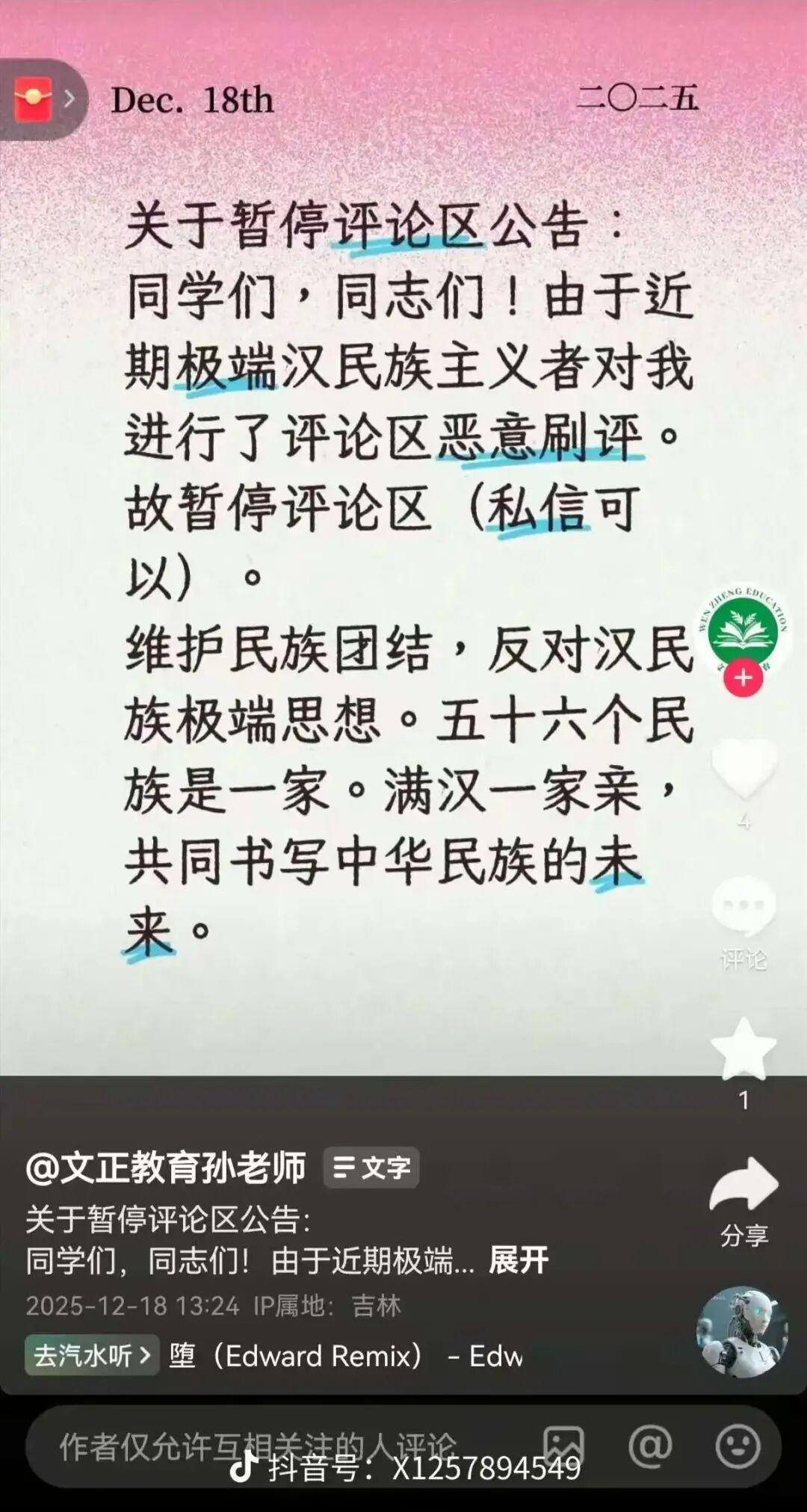Screen dimensions: 807x1512
Task: Expand the caption with 展开
Action: click(x=519, y=1261)
